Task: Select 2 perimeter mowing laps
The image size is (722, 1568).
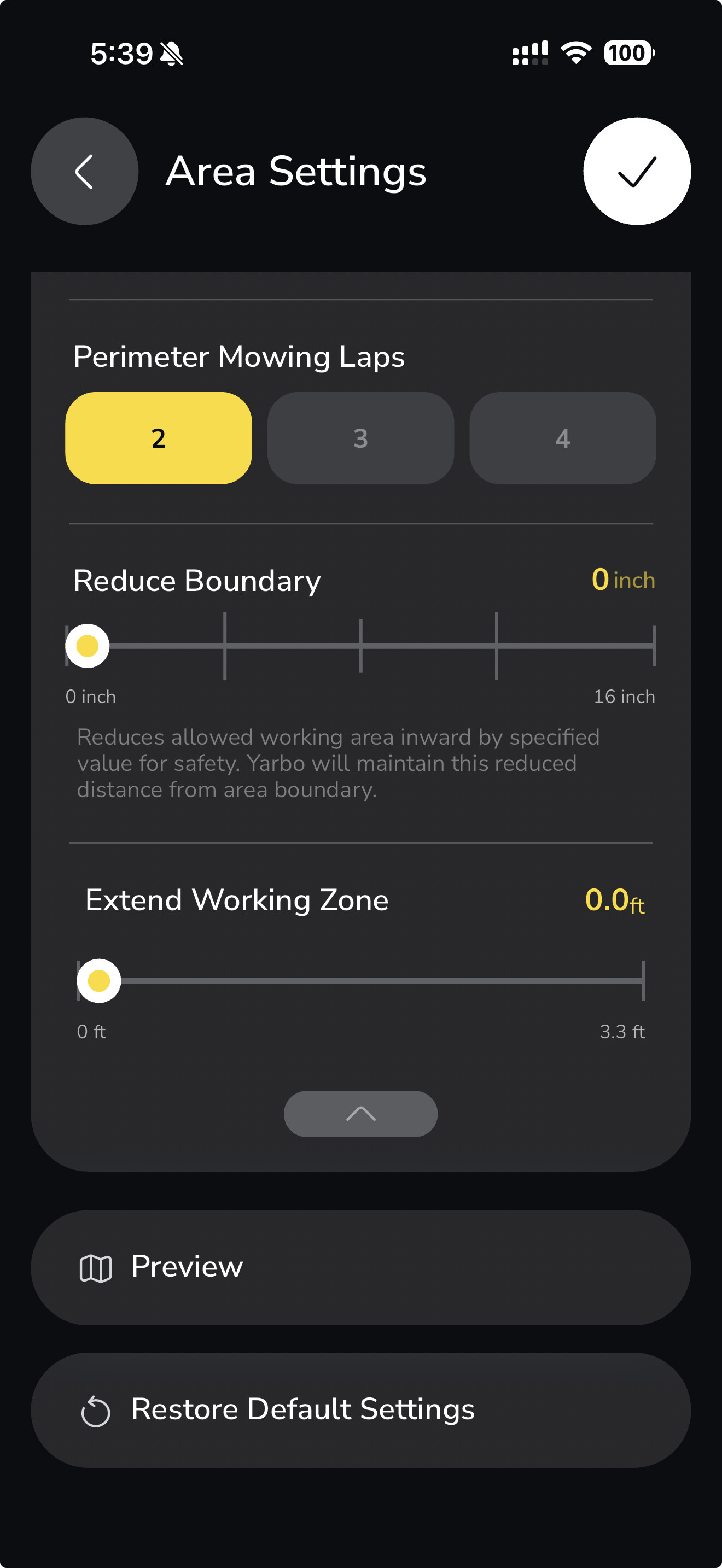Action: click(158, 438)
